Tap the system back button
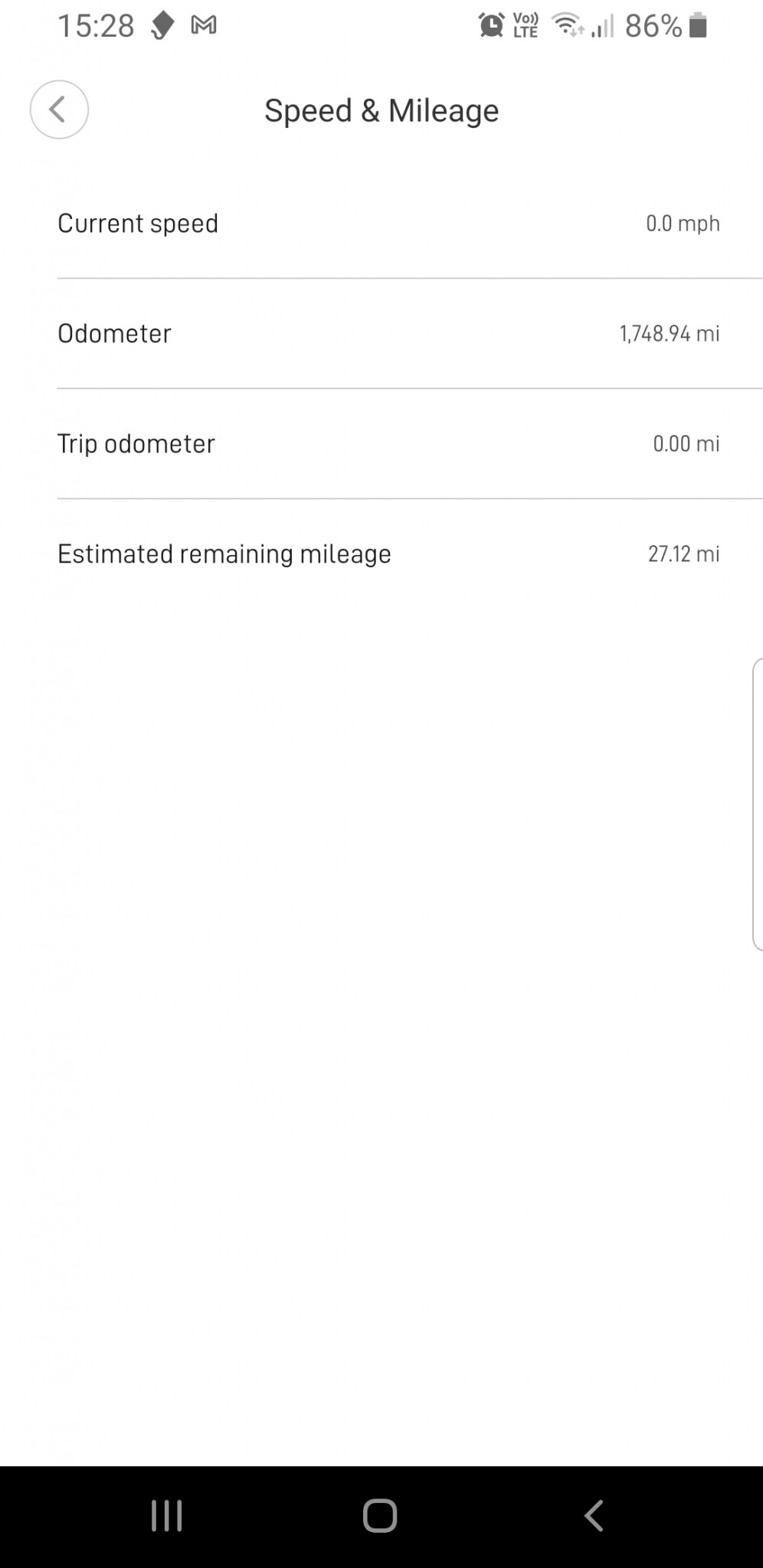Image resolution: width=763 pixels, height=1568 pixels. (594, 1515)
